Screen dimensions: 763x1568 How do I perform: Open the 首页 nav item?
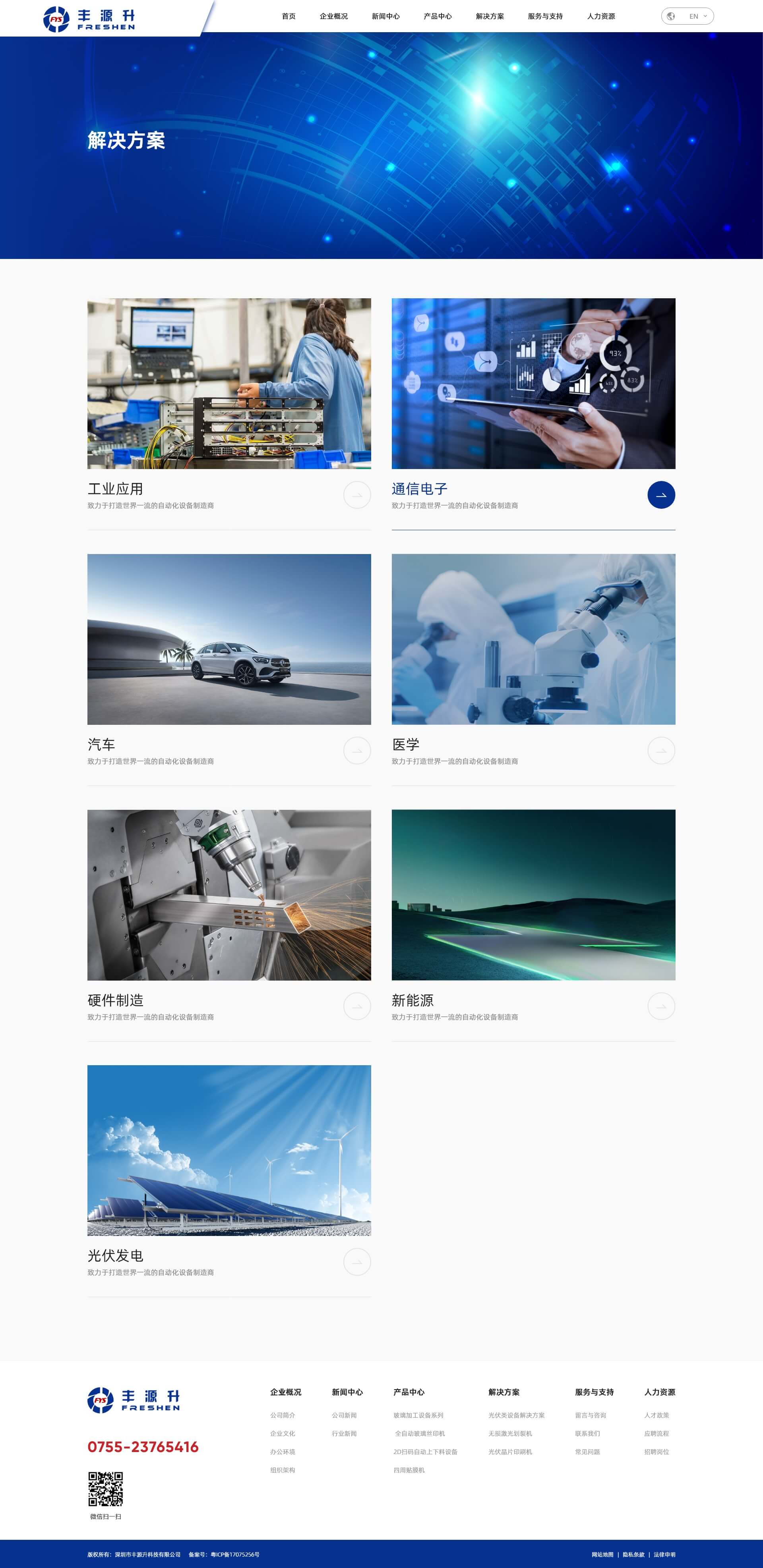pyautogui.click(x=289, y=16)
